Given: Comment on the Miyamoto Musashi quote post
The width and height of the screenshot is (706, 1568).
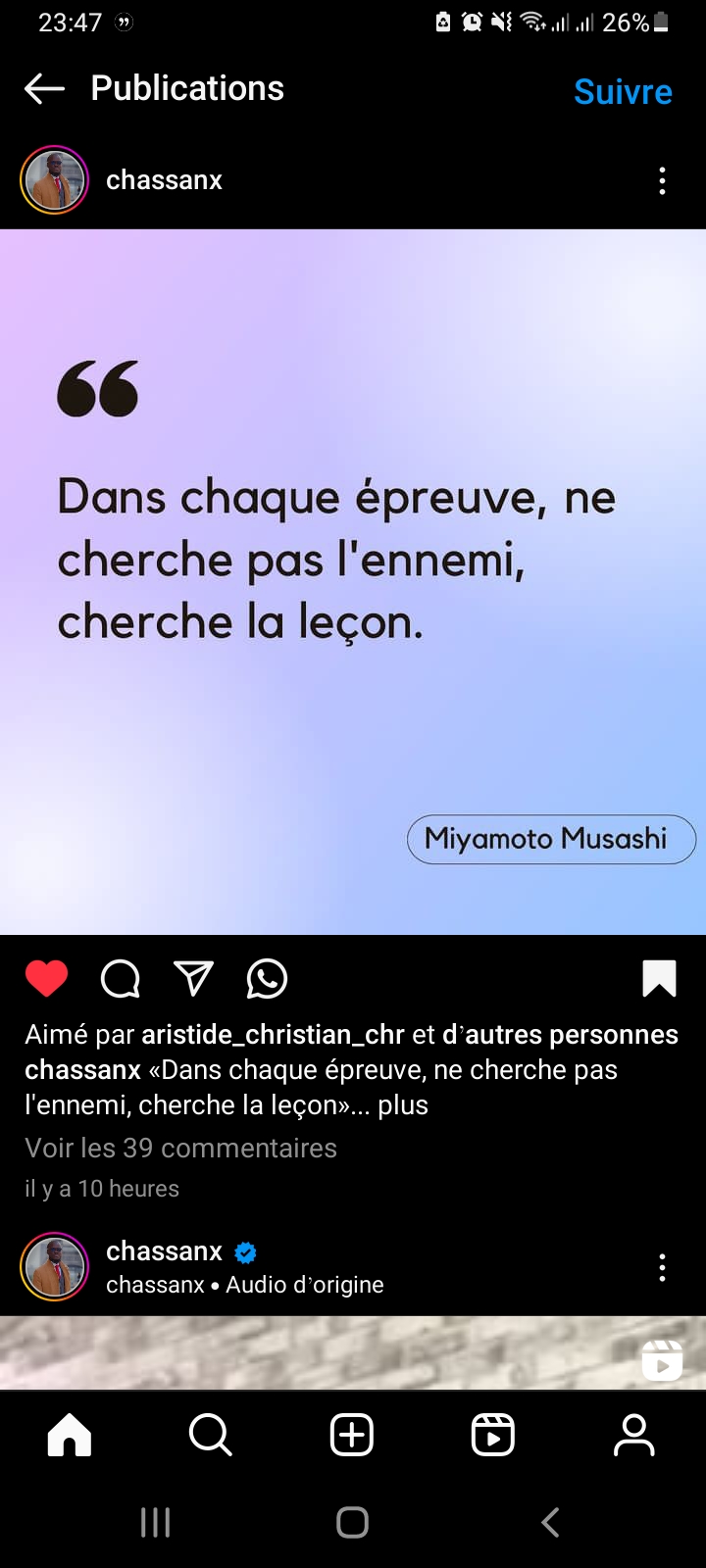Looking at the screenshot, I should pos(121,978).
